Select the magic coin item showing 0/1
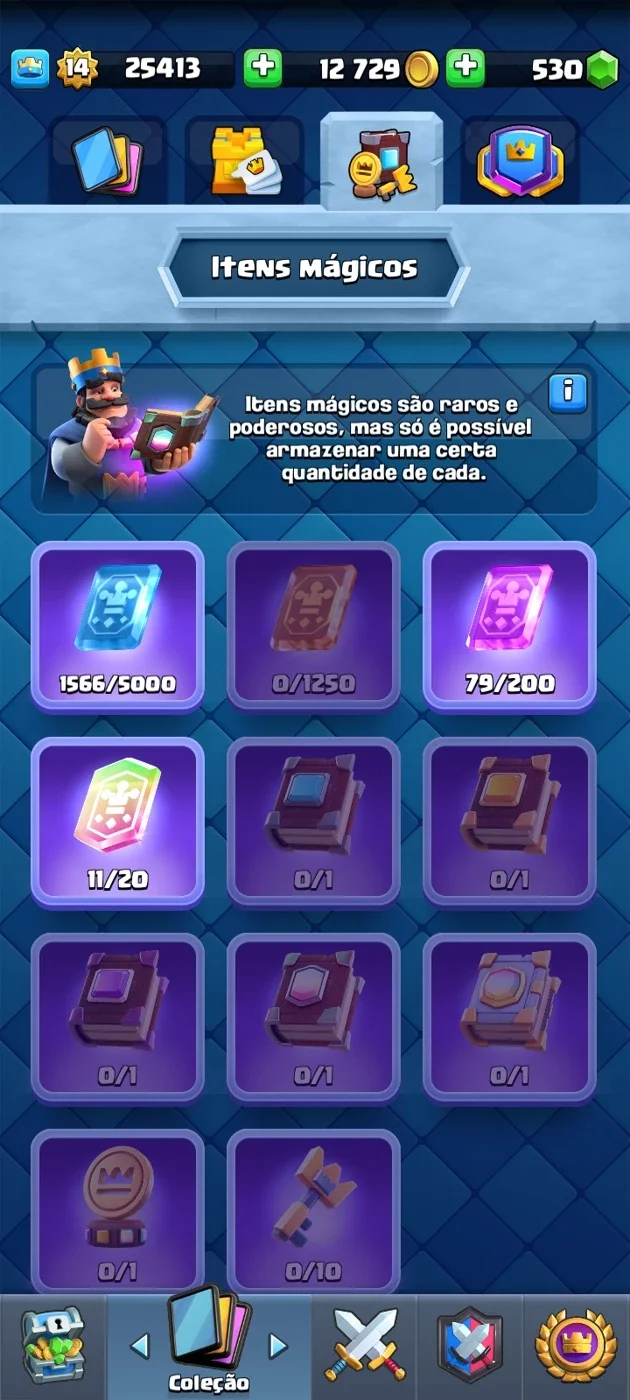This screenshot has width=630, height=1400. point(117,1212)
